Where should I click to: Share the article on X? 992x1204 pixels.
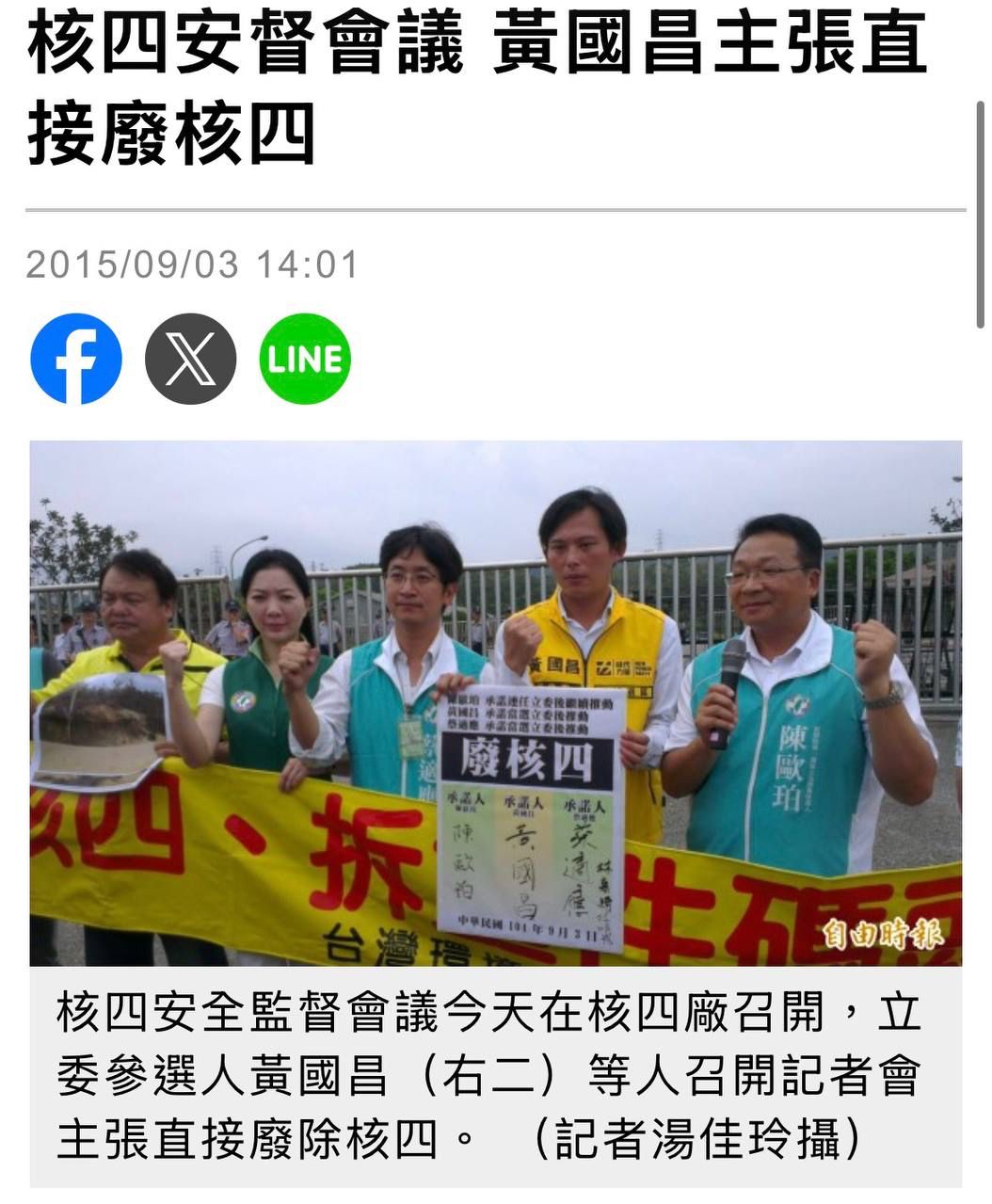190,359
